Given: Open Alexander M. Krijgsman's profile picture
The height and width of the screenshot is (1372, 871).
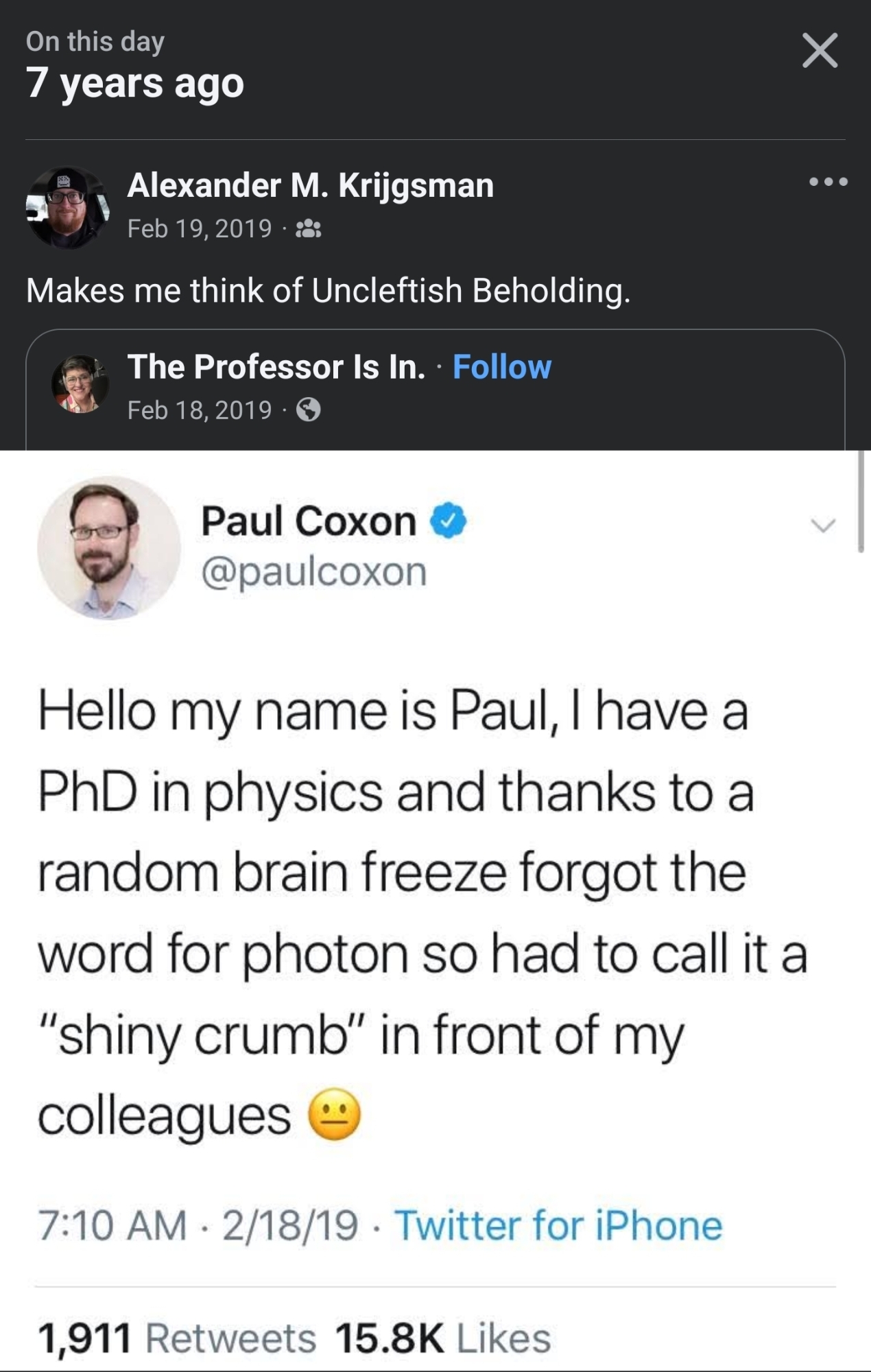Looking at the screenshot, I should point(67,206).
